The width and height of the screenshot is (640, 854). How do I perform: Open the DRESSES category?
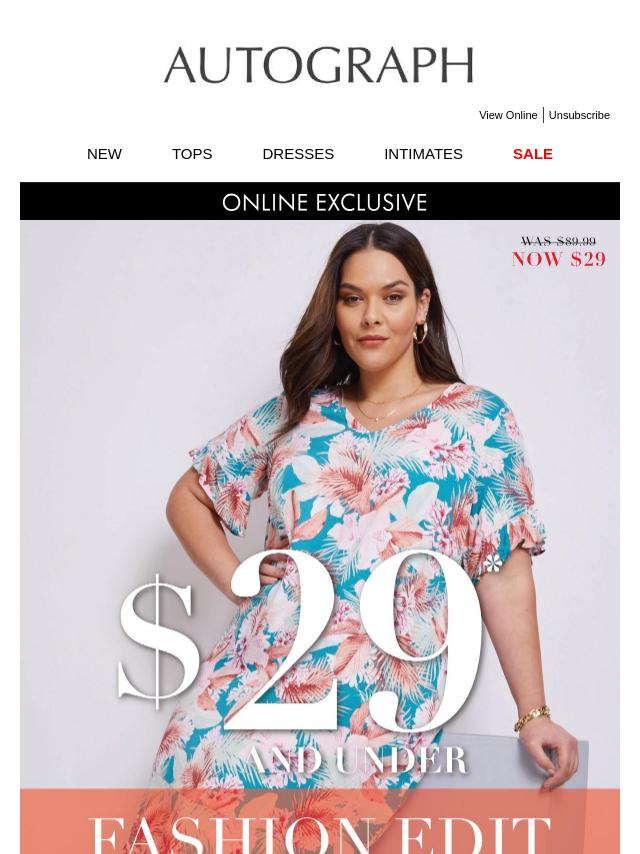298,154
